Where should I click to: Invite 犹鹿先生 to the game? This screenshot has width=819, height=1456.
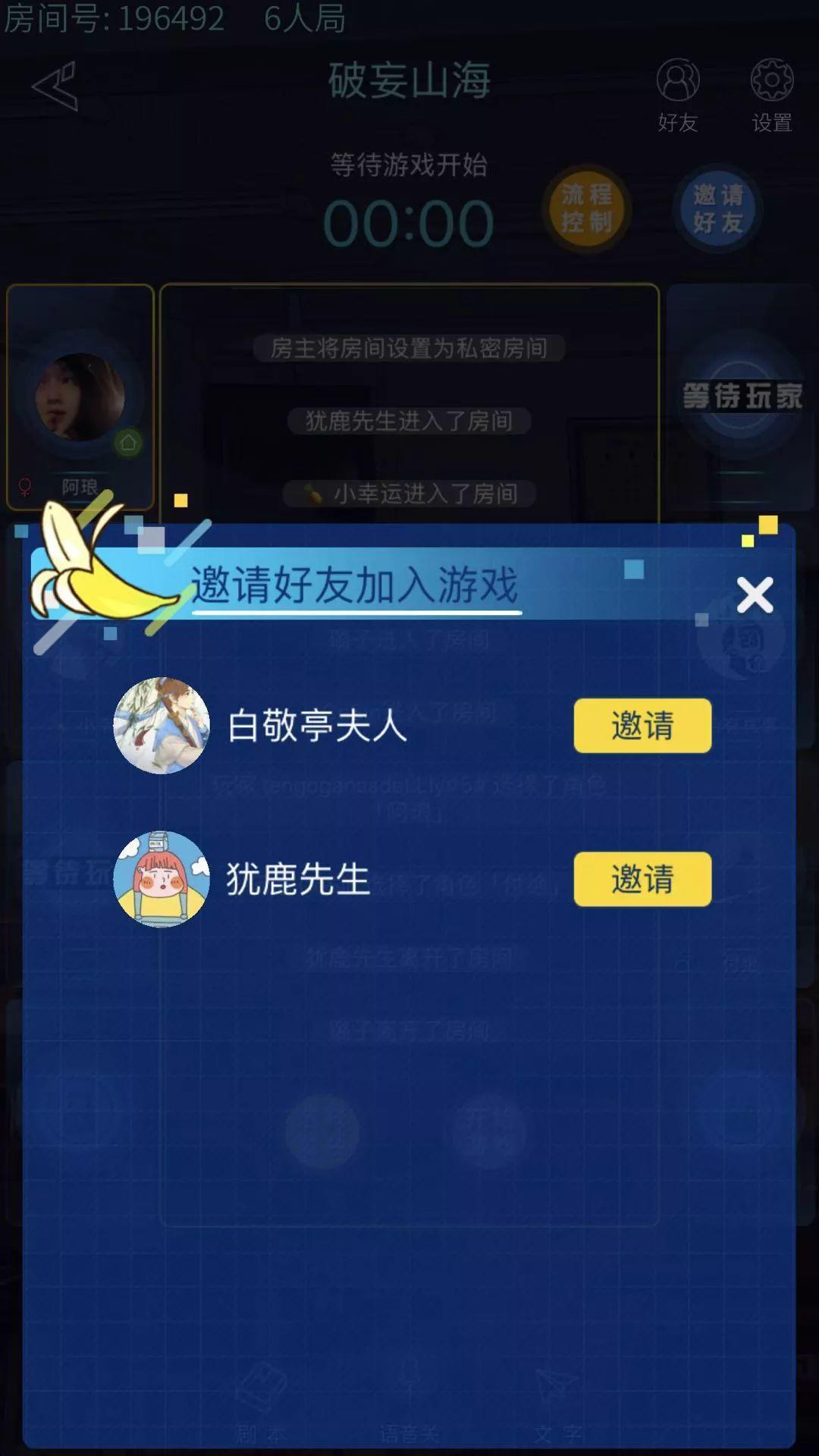tap(642, 879)
